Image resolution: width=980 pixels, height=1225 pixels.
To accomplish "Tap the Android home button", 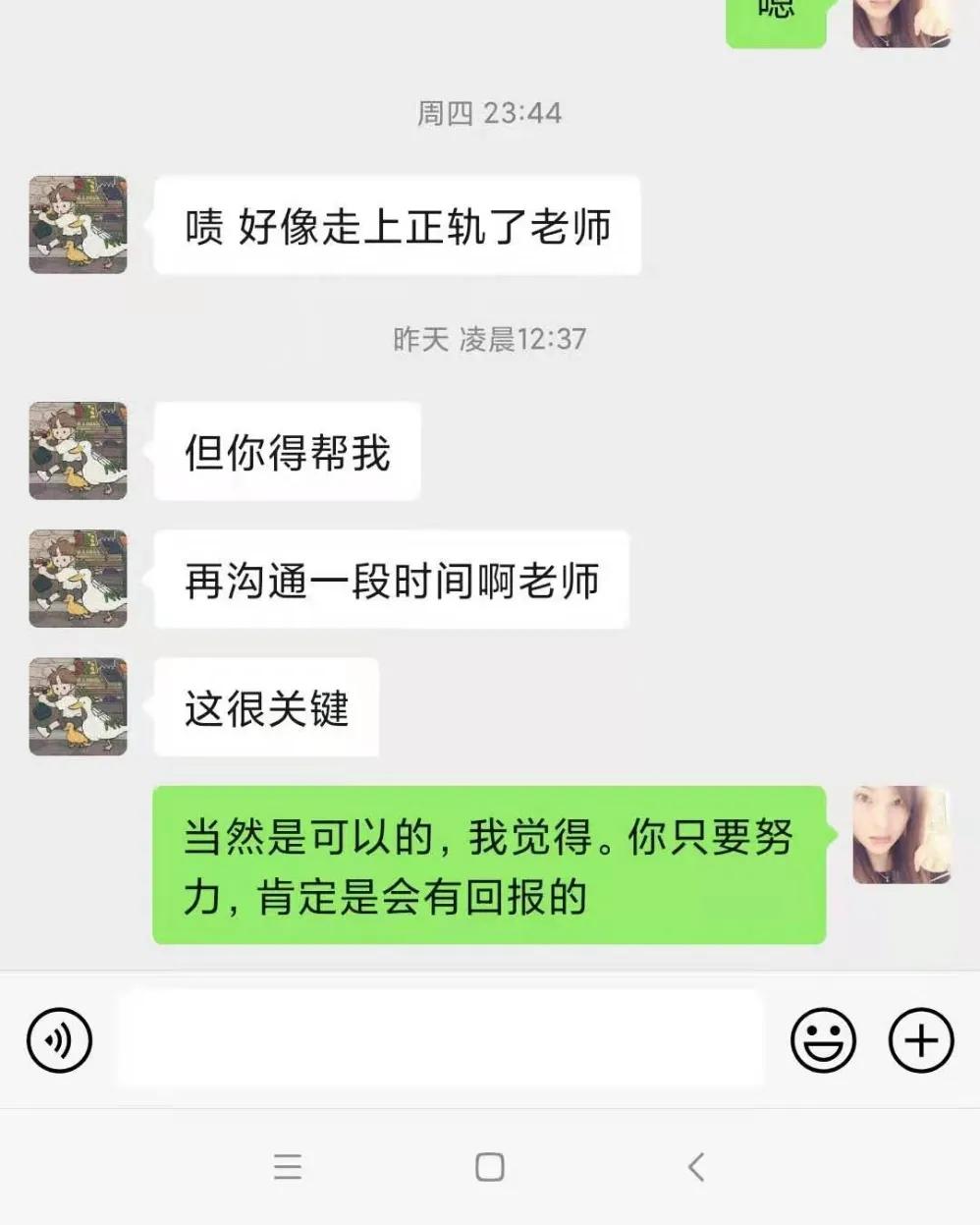I will 488,1167.
